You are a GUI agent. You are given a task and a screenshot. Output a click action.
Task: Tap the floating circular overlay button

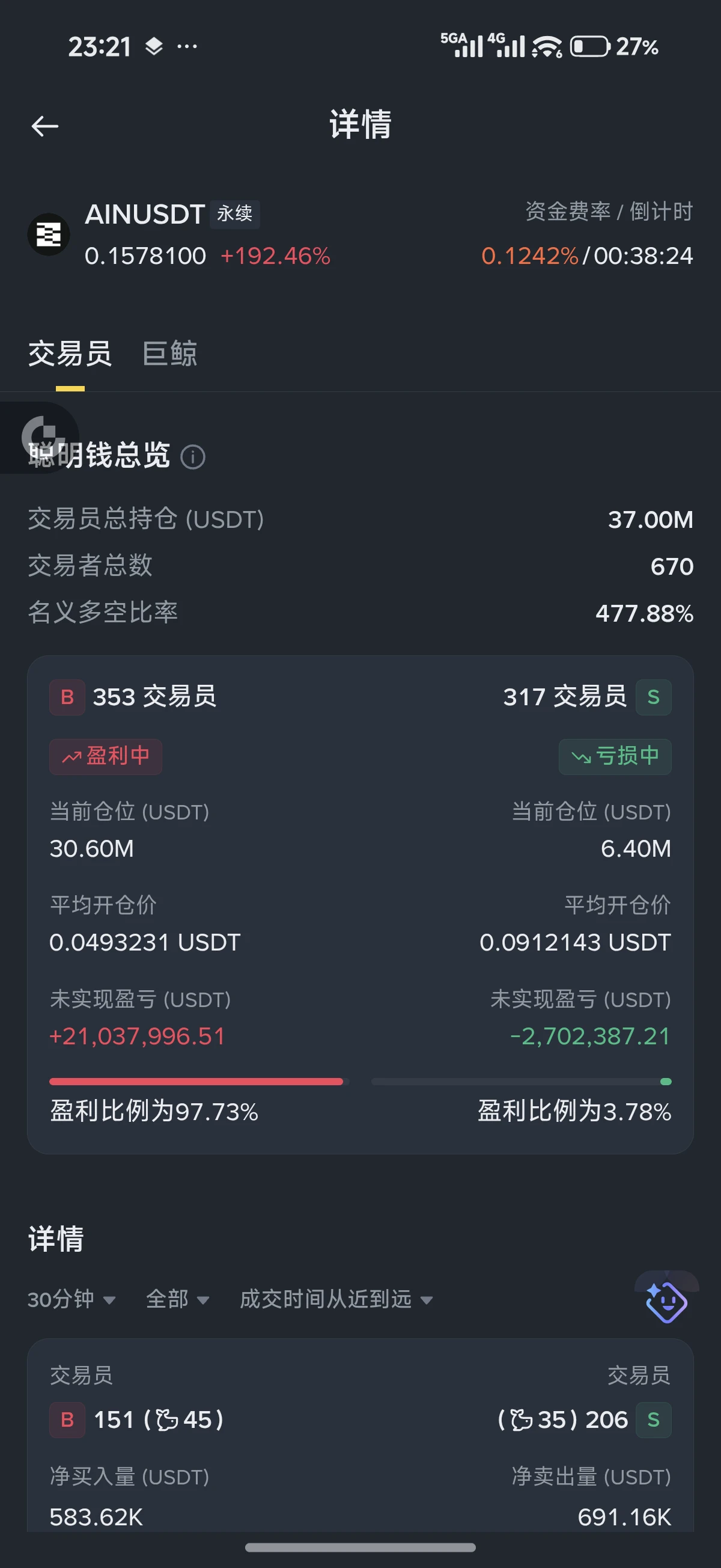[x=41, y=436]
